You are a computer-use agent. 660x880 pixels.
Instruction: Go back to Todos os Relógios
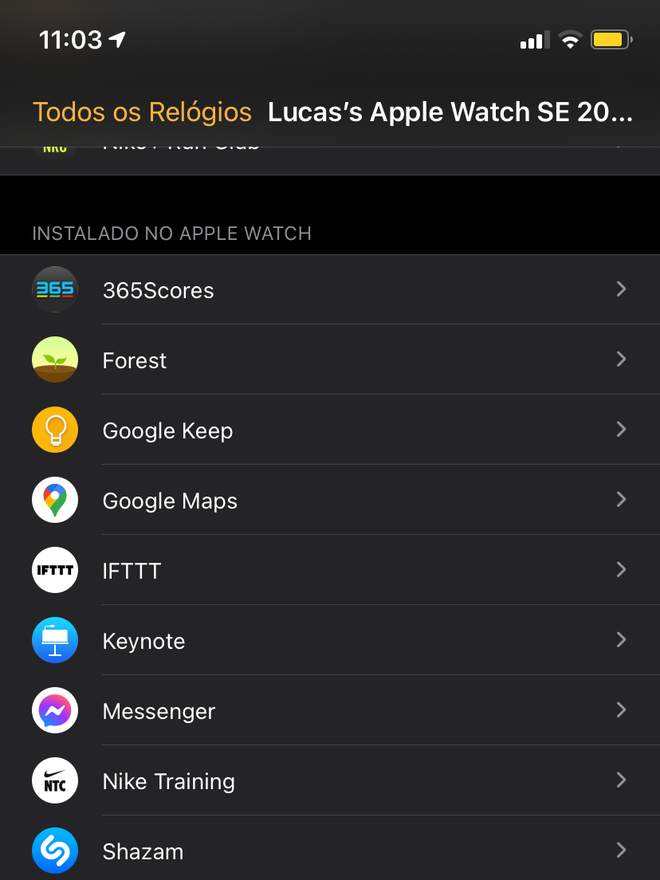[x=142, y=112]
